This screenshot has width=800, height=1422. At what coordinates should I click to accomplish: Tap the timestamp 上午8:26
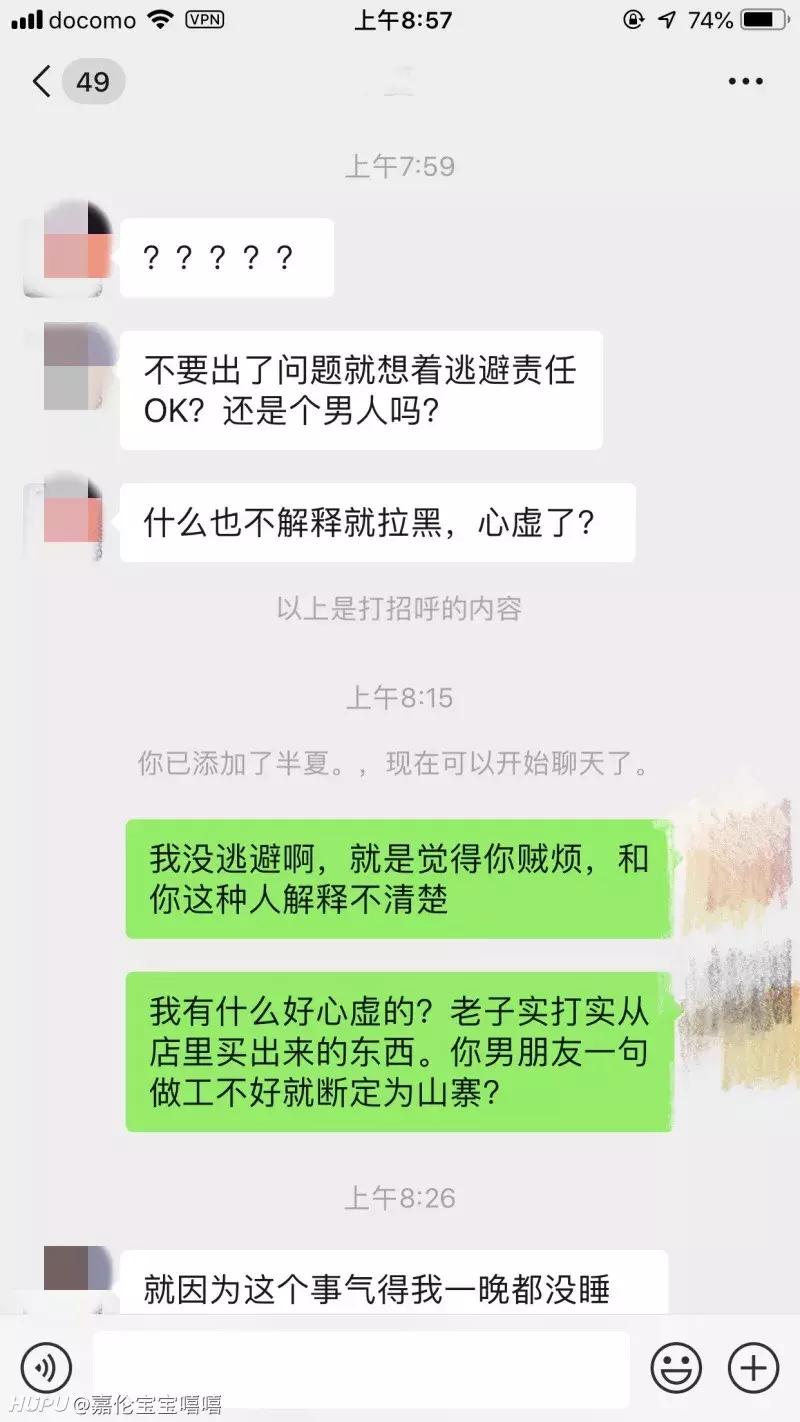pyautogui.click(x=400, y=1199)
